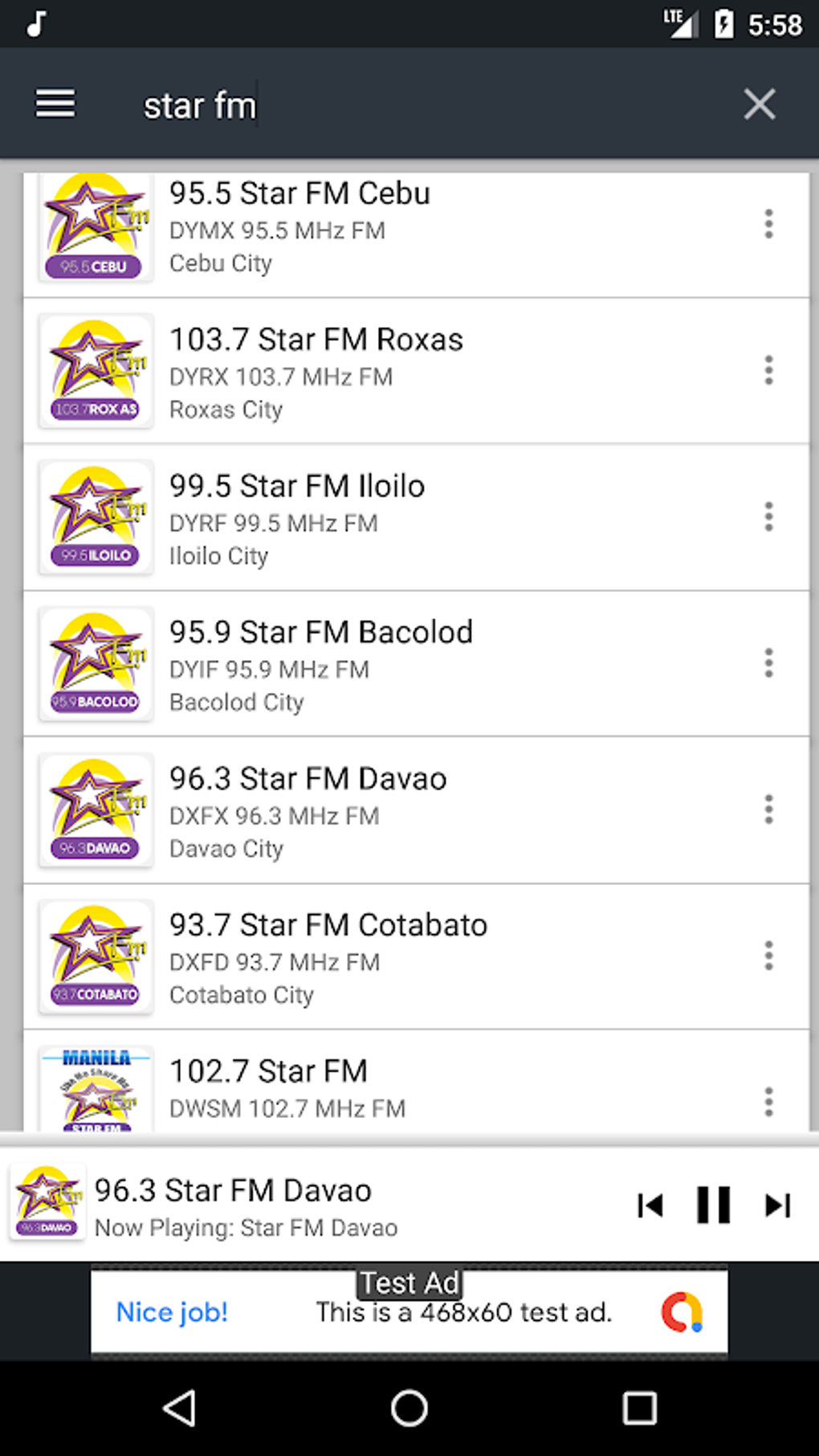
Task: Pause the playing Star FM Davao stream
Action: point(713,1205)
